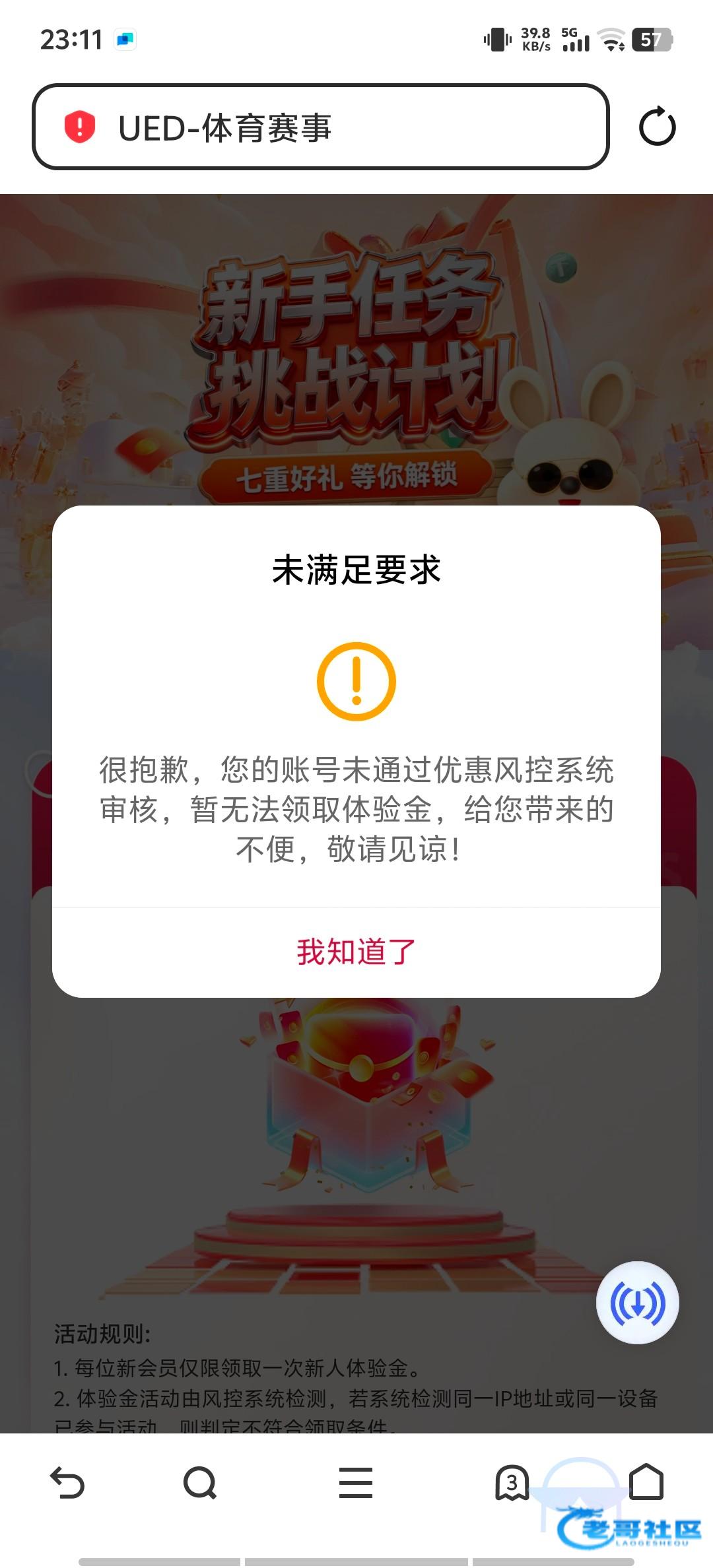Go to the browser home page
Image resolution: width=713 pixels, height=1568 pixels.
[x=646, y=1482]
